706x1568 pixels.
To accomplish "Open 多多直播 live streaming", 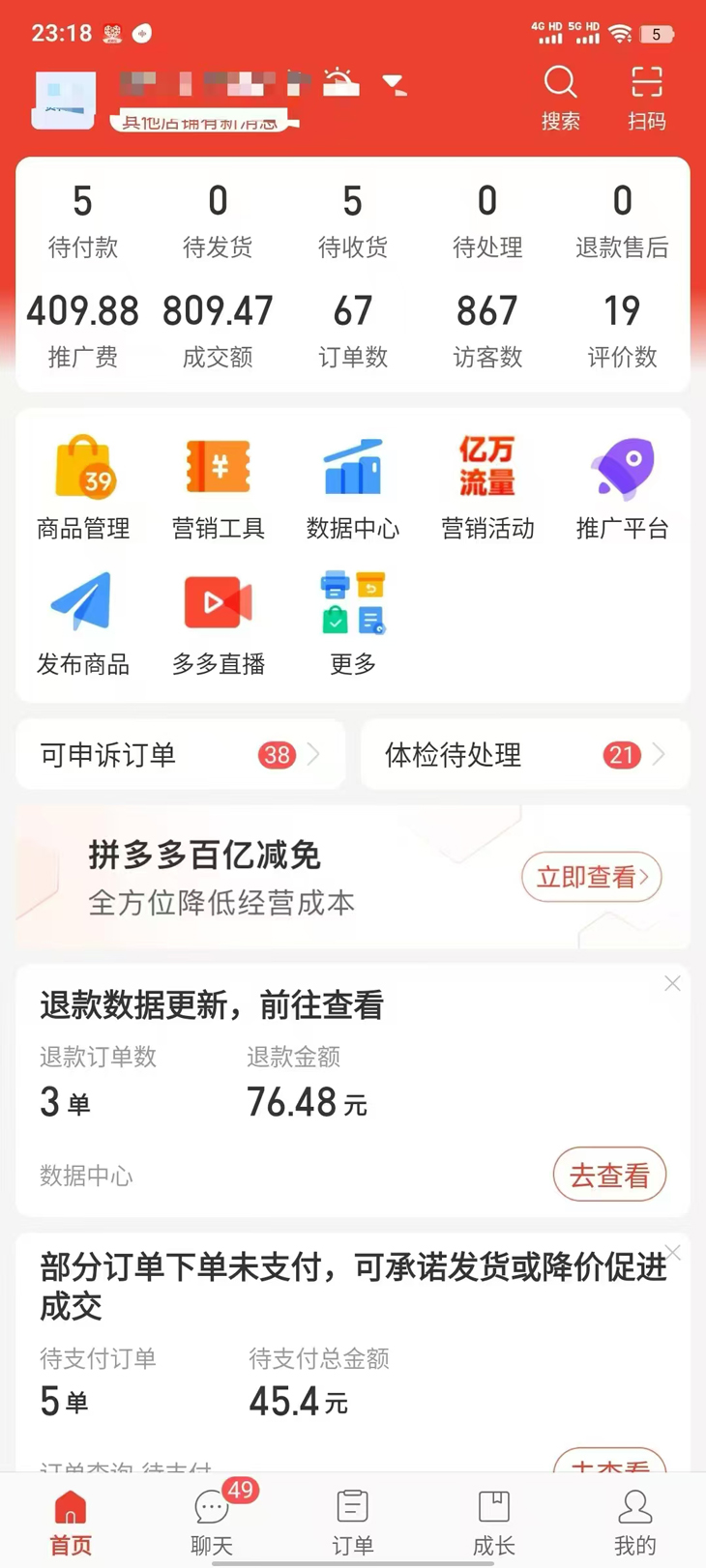I will (218, 624).
